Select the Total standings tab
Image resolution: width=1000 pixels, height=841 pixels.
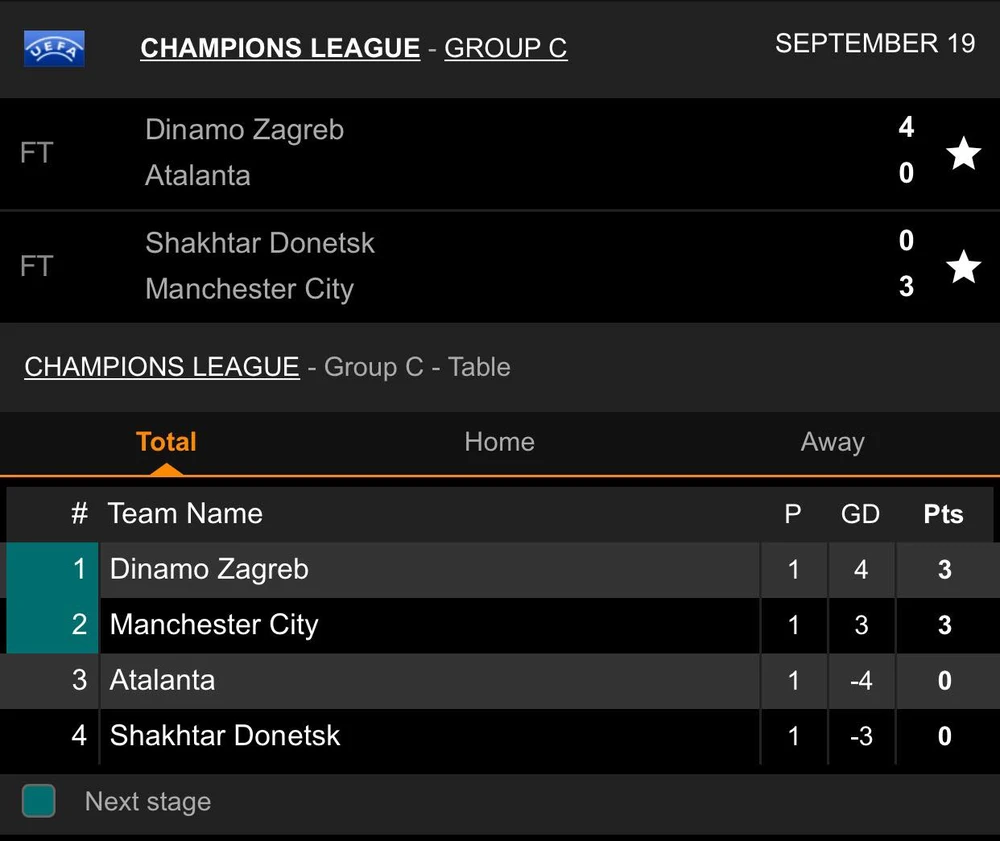click(166, 442)
